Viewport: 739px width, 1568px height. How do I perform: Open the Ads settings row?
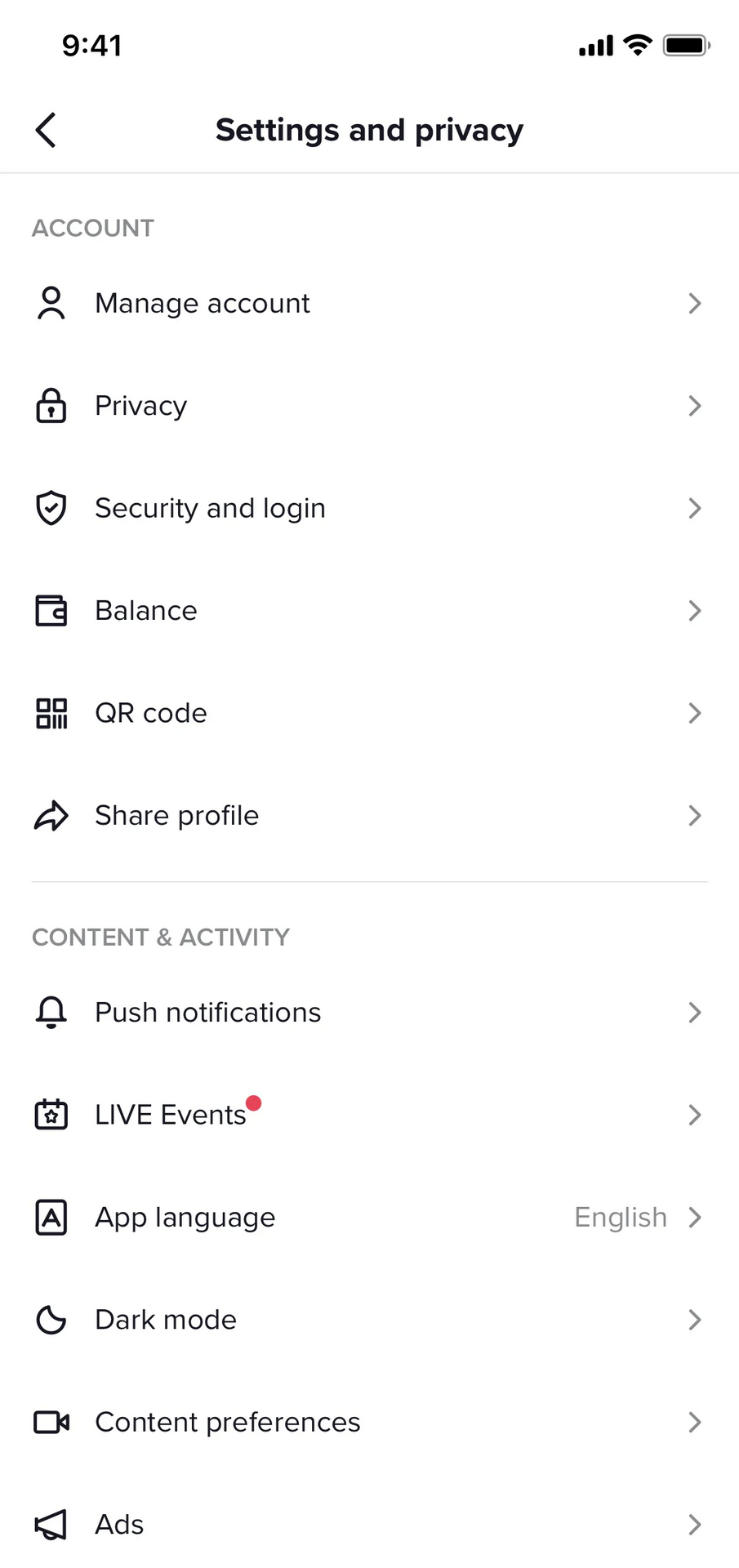point(369,1525)
